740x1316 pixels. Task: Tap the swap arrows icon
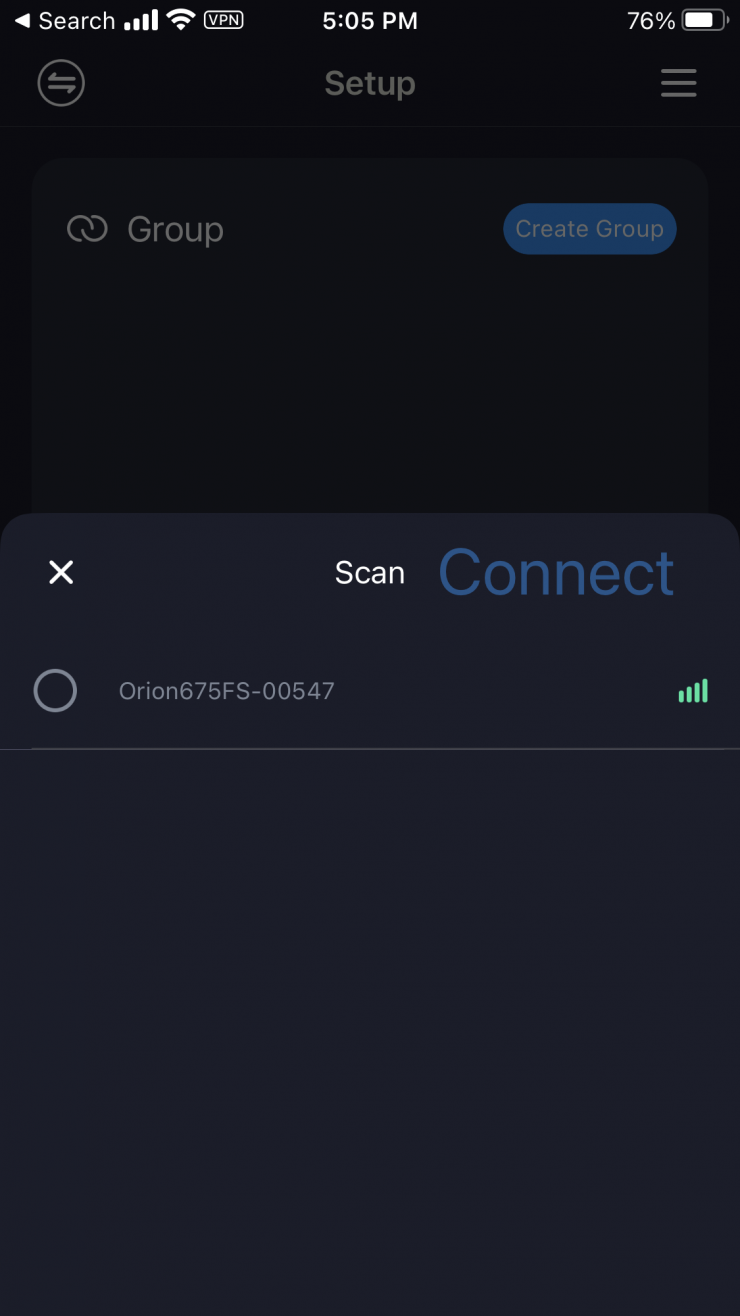(61, 83)
